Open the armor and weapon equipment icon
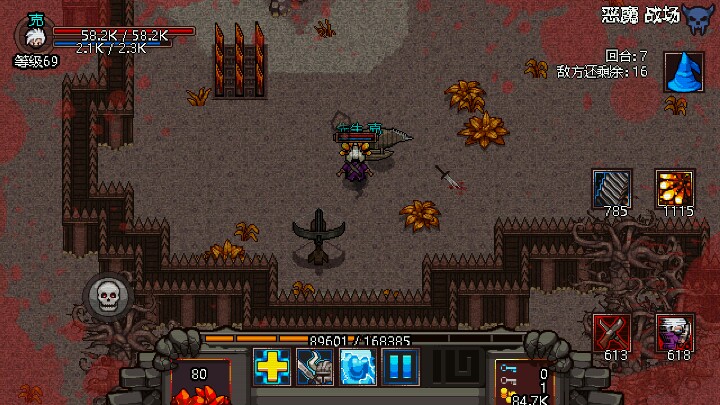 pos(314,367)
